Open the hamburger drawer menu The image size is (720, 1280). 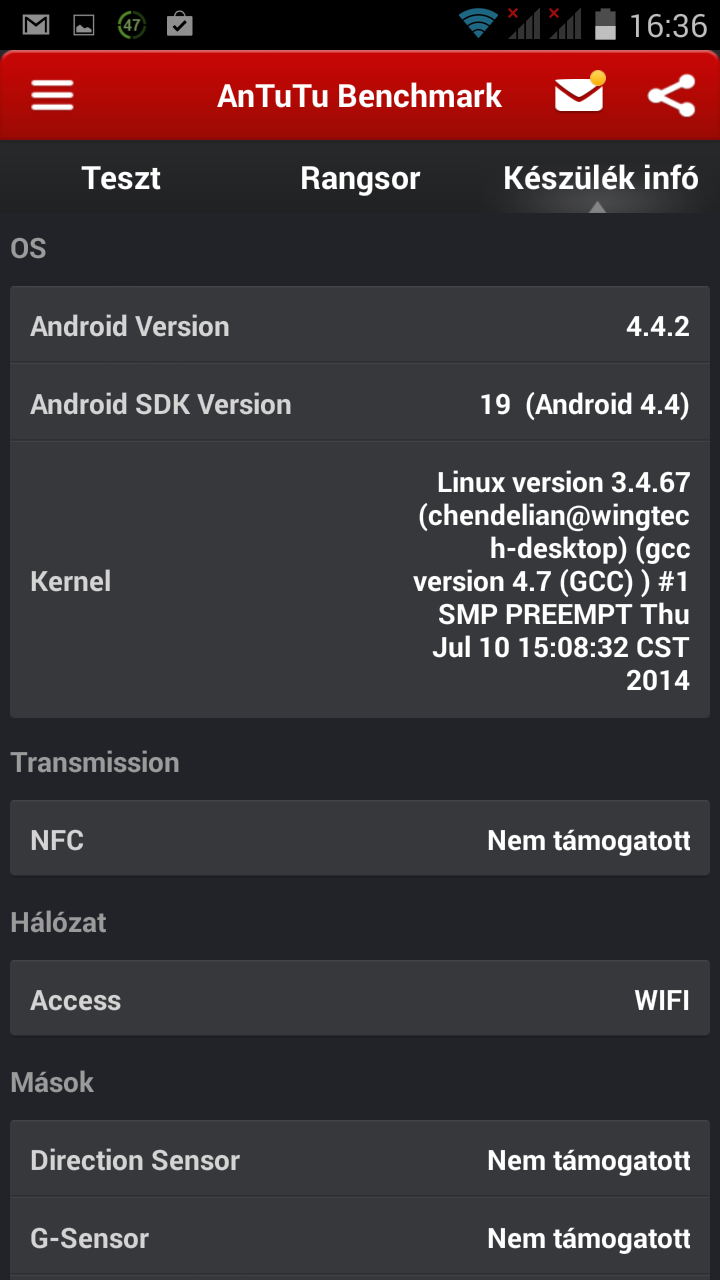52,96
